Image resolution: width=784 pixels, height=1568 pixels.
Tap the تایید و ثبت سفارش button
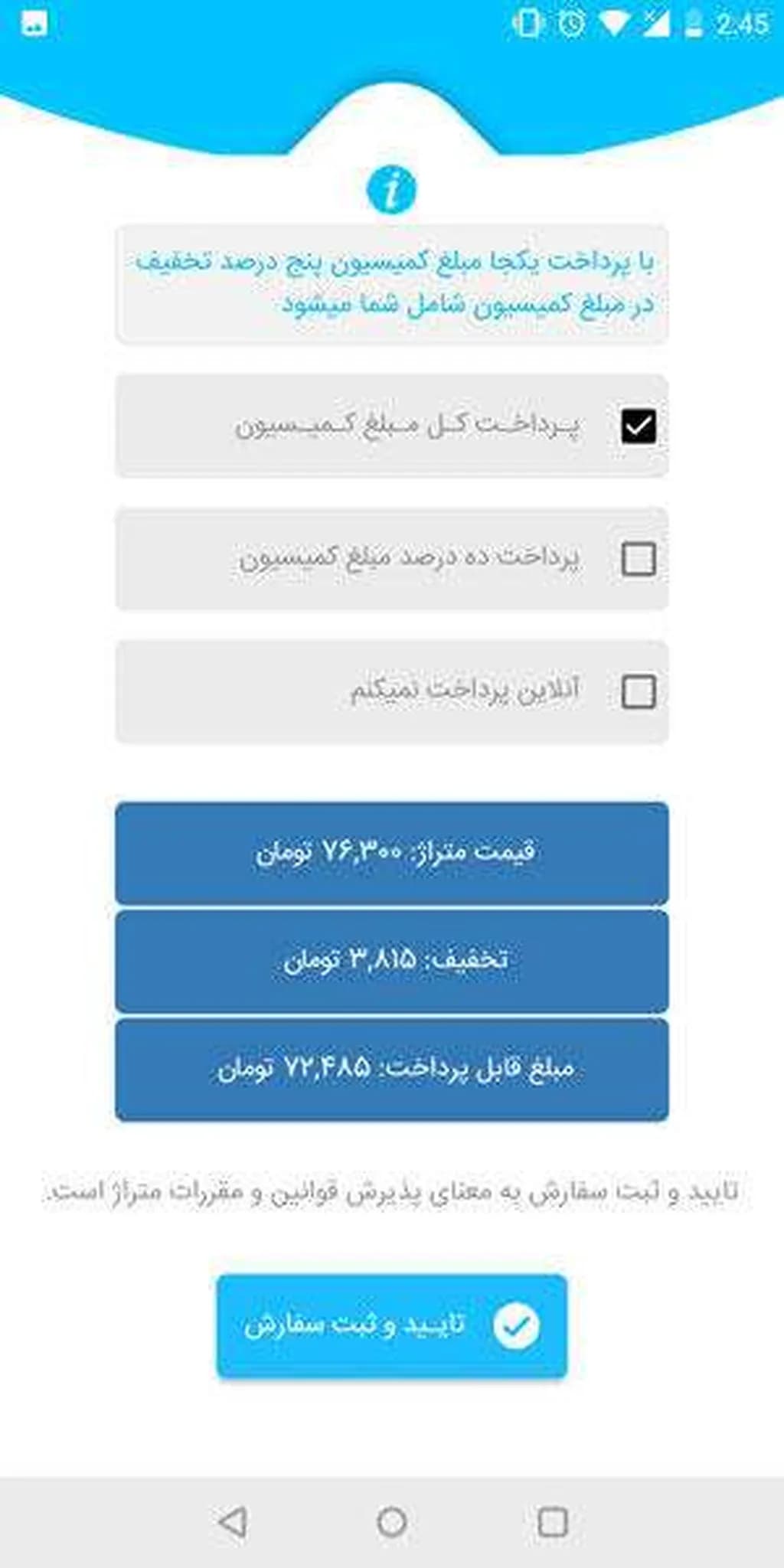pyautogui.click(x=391, y=1326)
